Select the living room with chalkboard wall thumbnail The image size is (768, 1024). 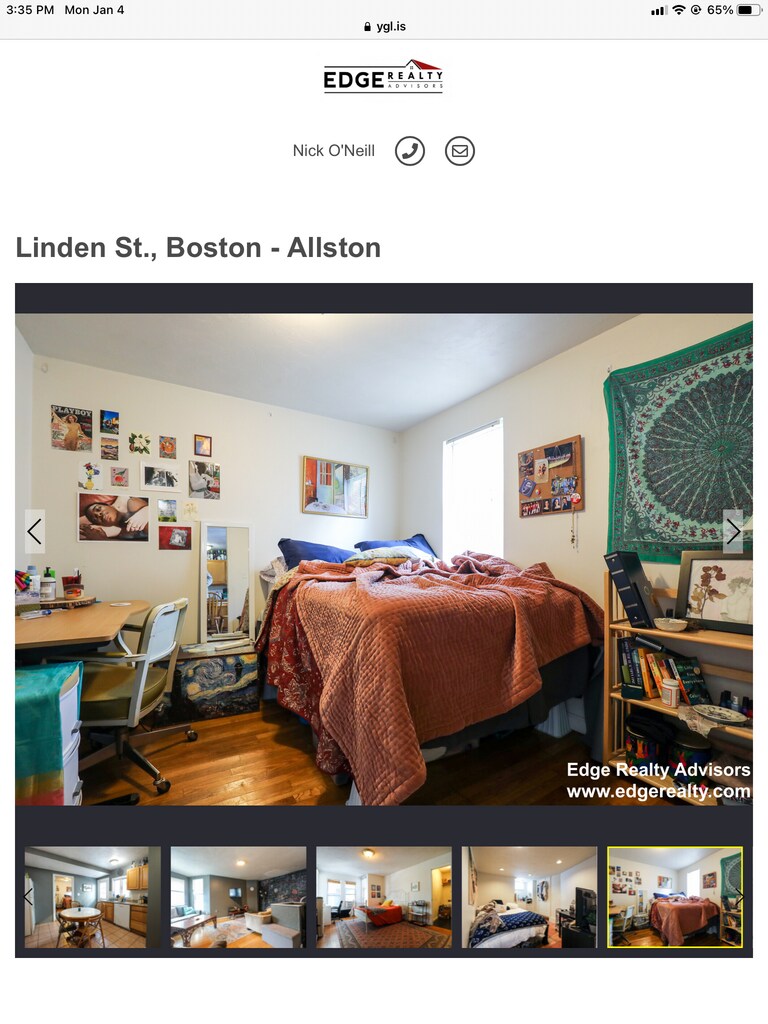click(x=238, y=897)
